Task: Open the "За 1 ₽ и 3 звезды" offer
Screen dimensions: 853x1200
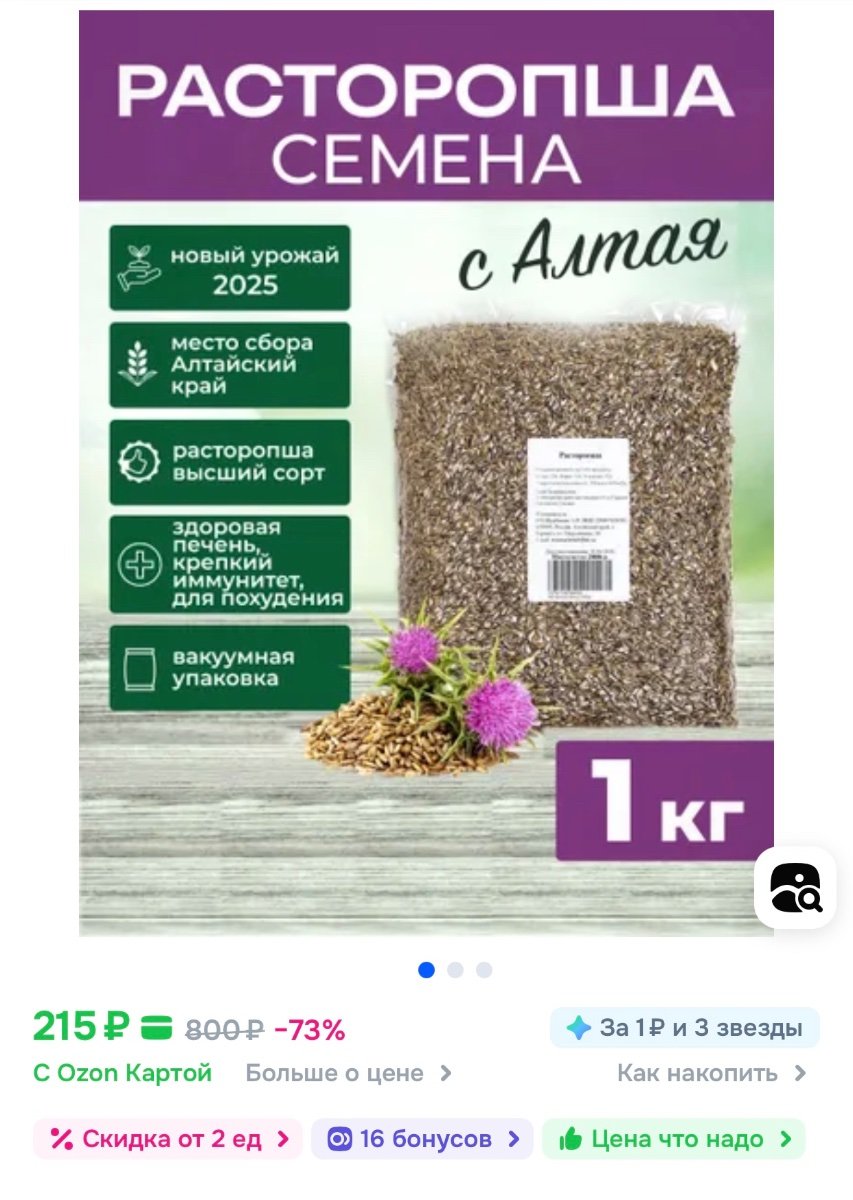Action: (685, 1028)
